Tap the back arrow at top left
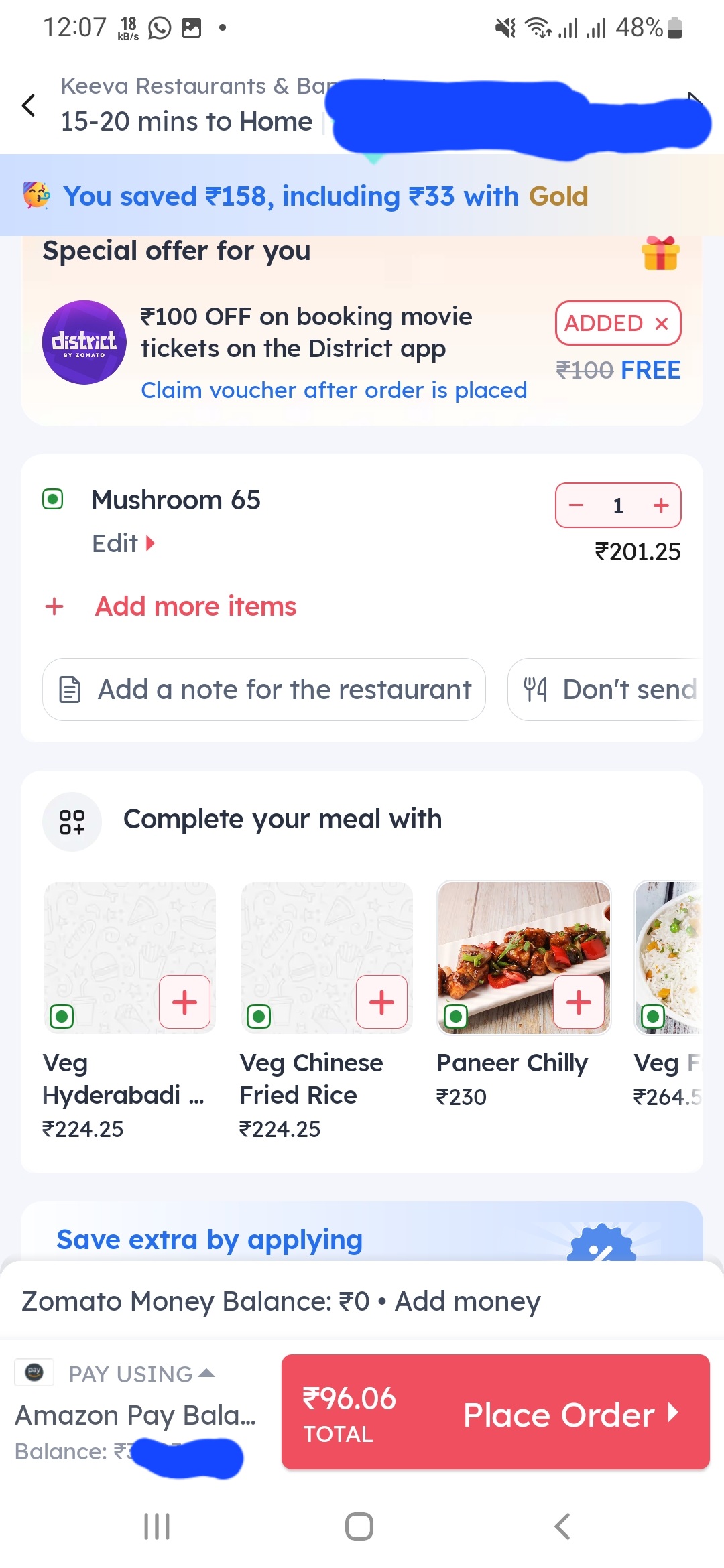This screenshot has height=1568, width=724. tap(28, 105)
